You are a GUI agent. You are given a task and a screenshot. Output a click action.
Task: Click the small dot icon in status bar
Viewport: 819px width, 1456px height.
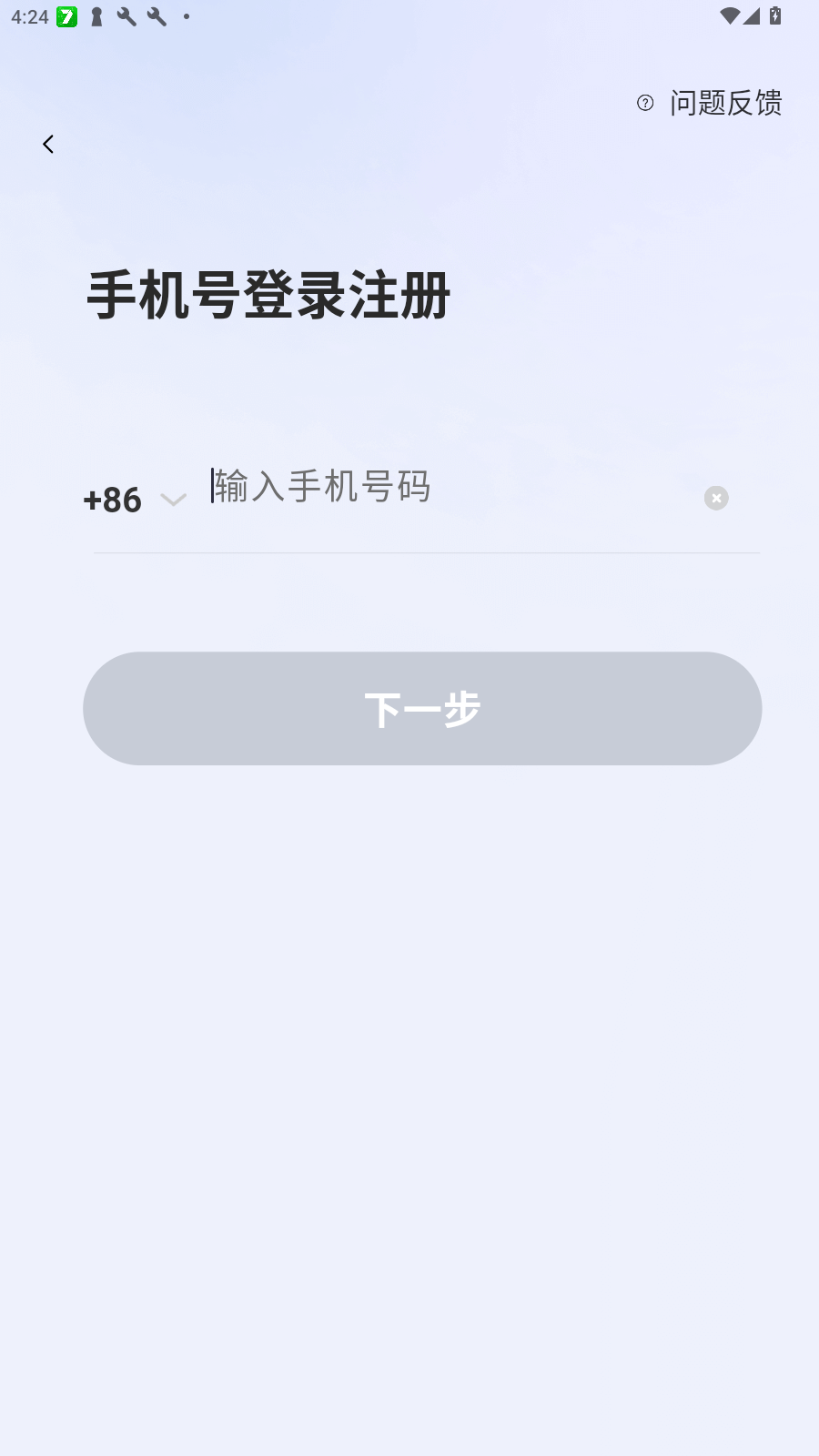(x=187, y=16)
